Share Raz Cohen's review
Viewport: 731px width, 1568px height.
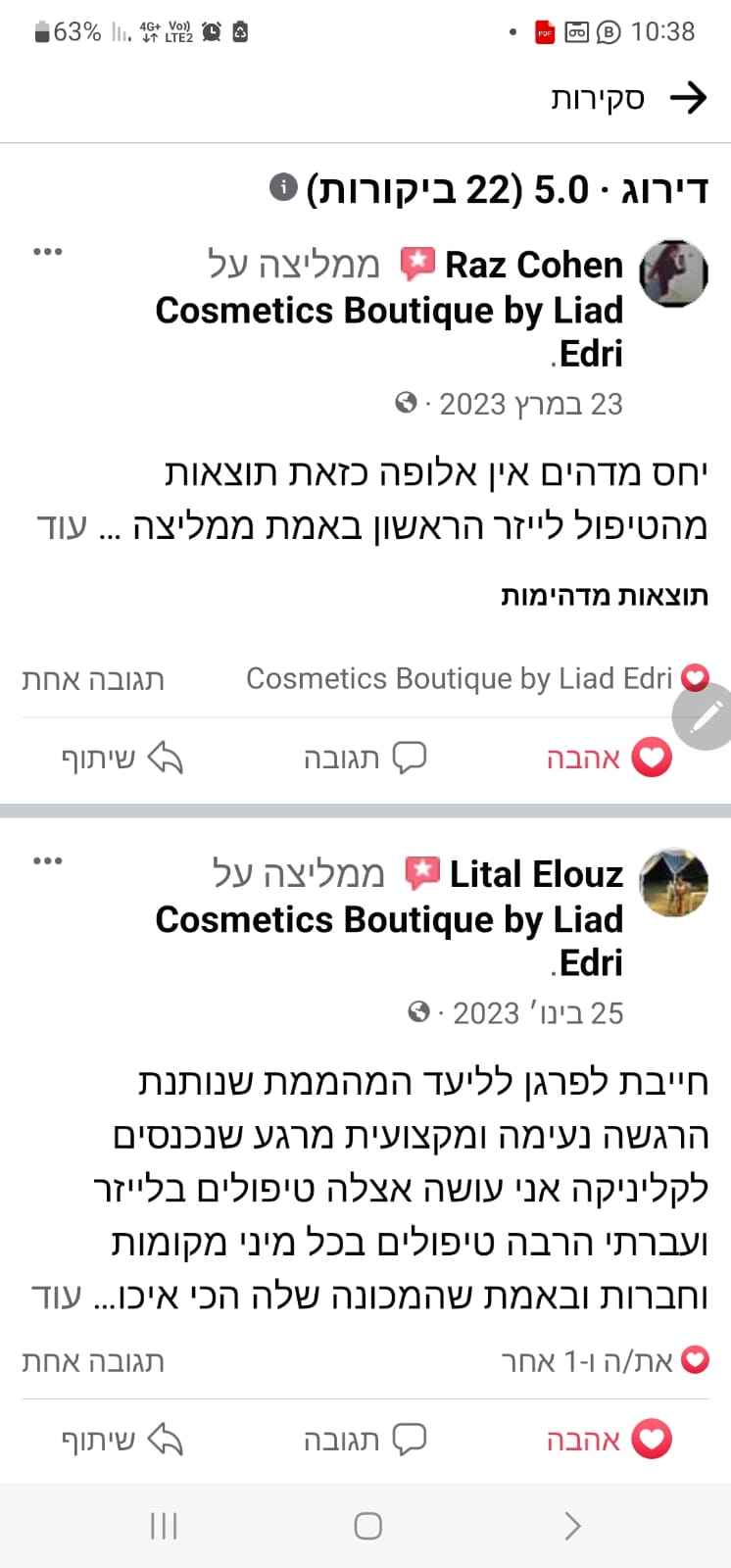pos(122,758)
